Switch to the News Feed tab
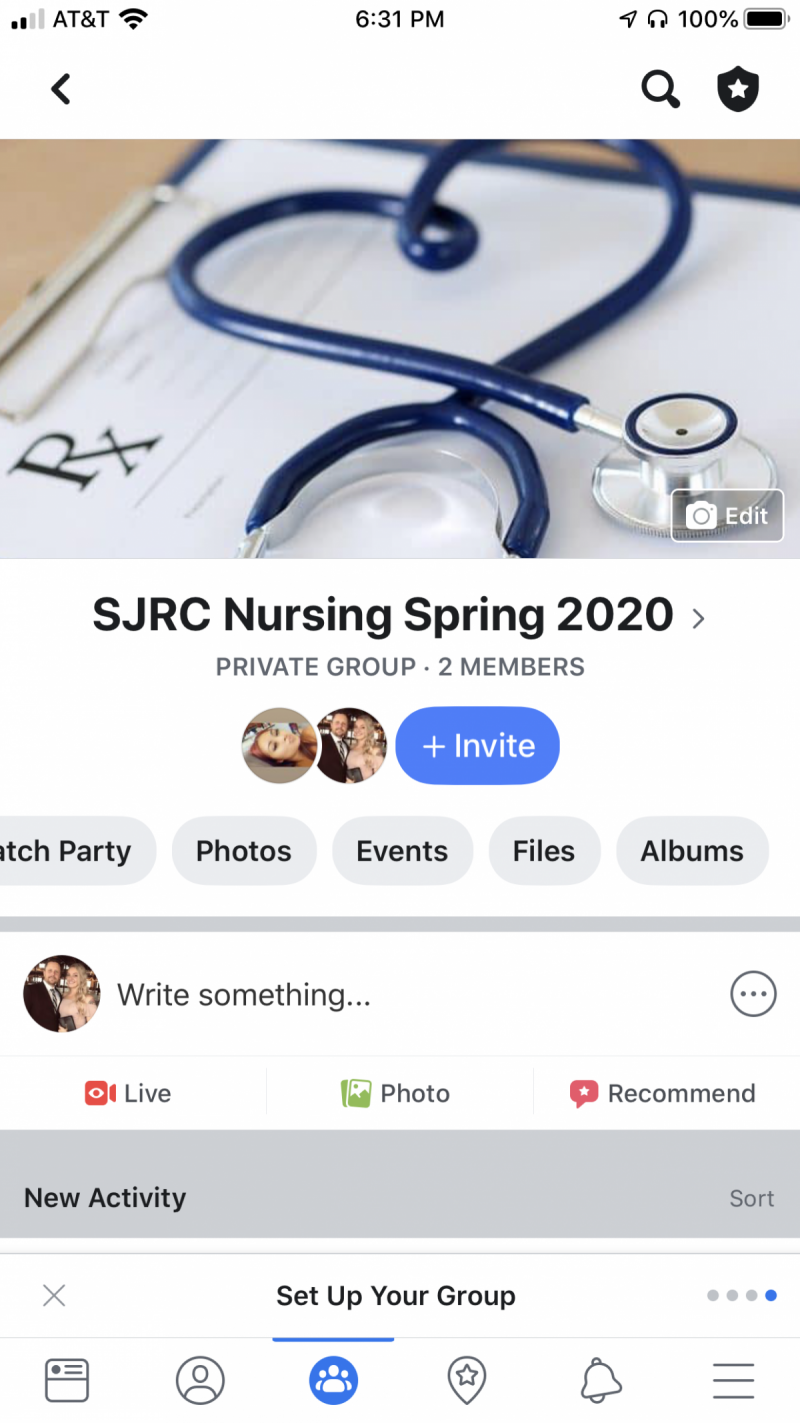Image resolution: width=800 pixels, height=1423 pixels. pyautogui.click(x=67, y=1381)
